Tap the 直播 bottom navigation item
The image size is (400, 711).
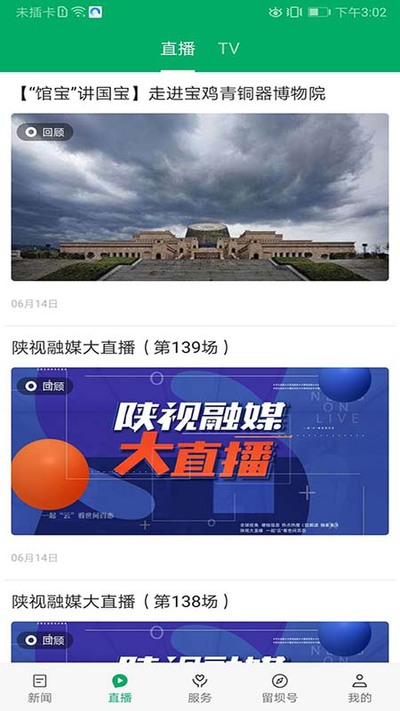[x=120, y=688]
